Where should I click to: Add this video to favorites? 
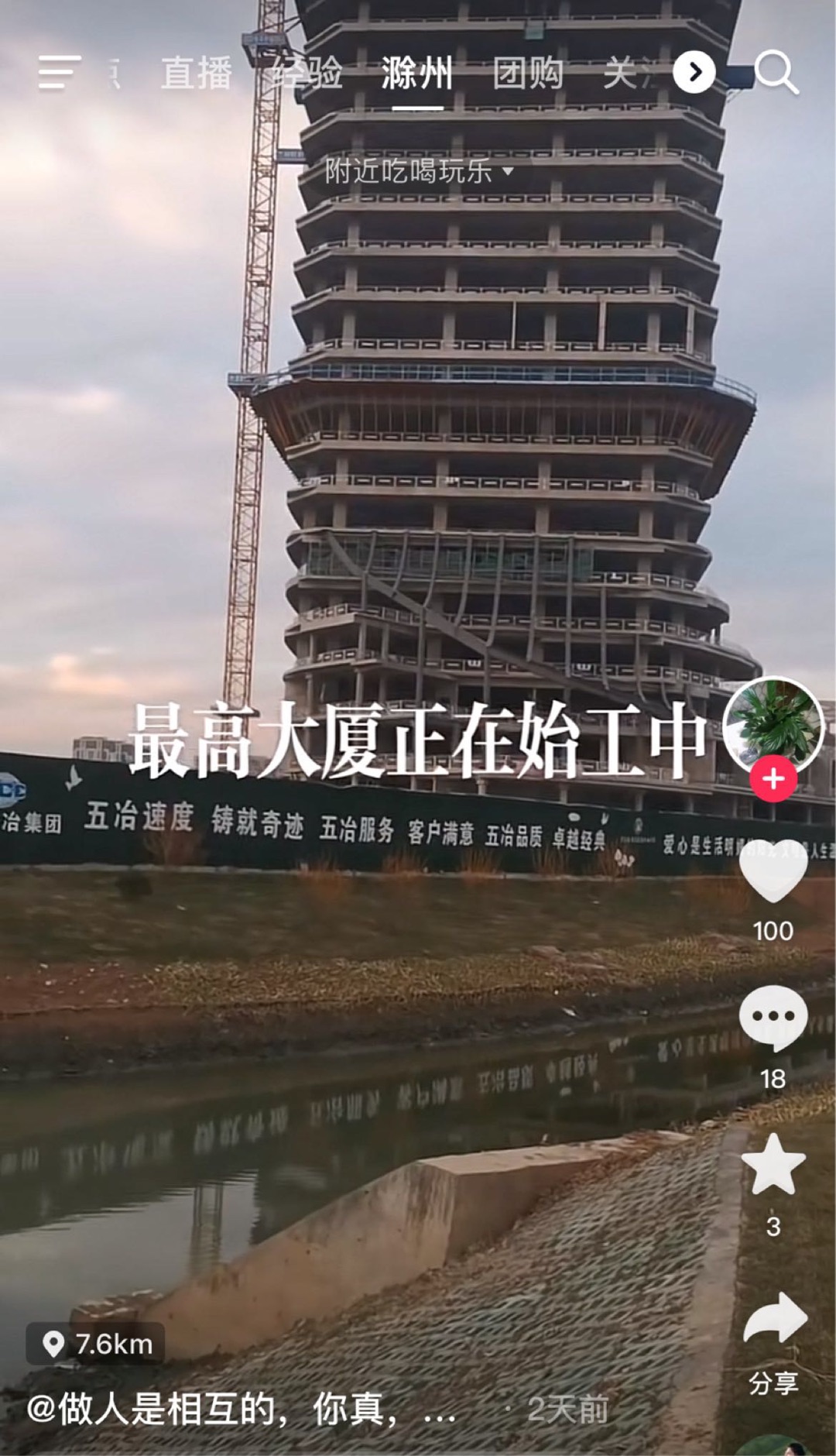pyautogui.click(x=773, y=1164)
